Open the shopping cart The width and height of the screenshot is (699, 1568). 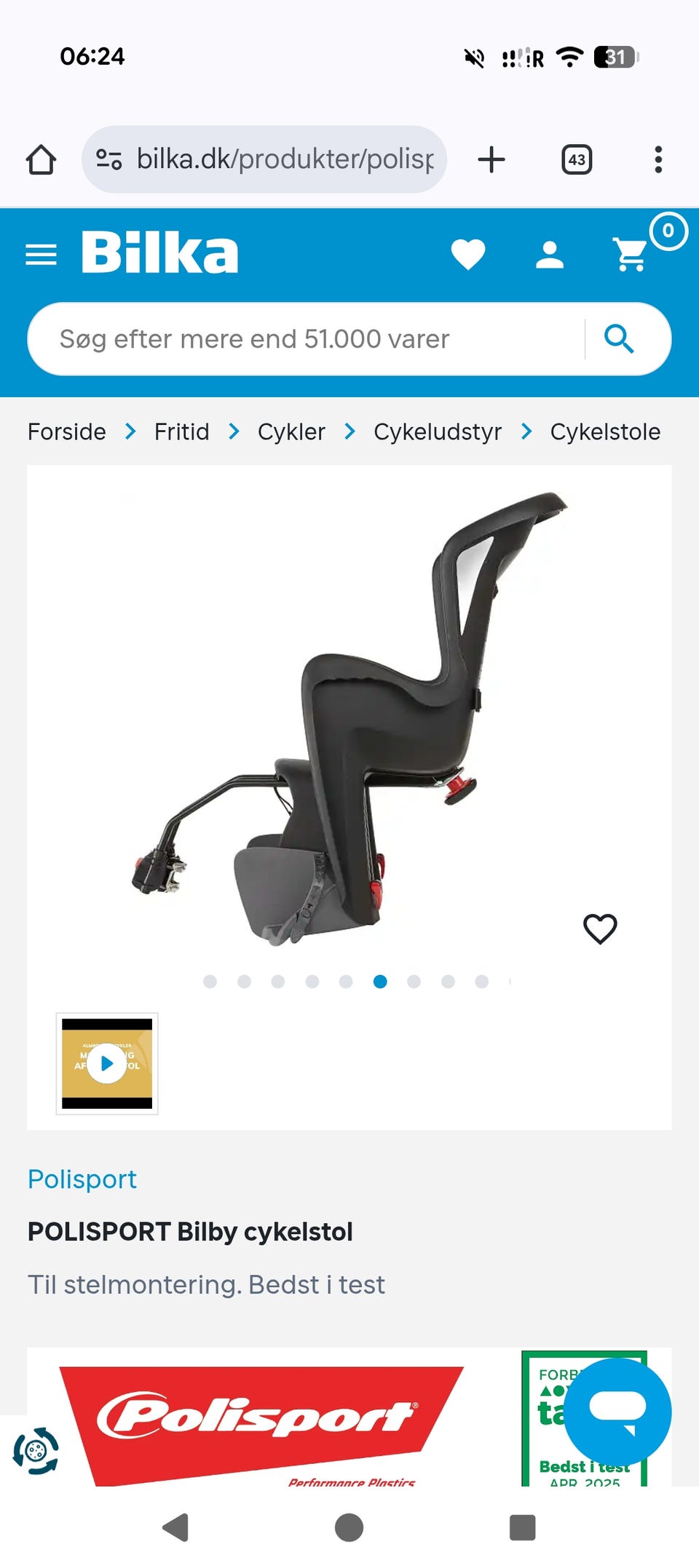(631, 255)
